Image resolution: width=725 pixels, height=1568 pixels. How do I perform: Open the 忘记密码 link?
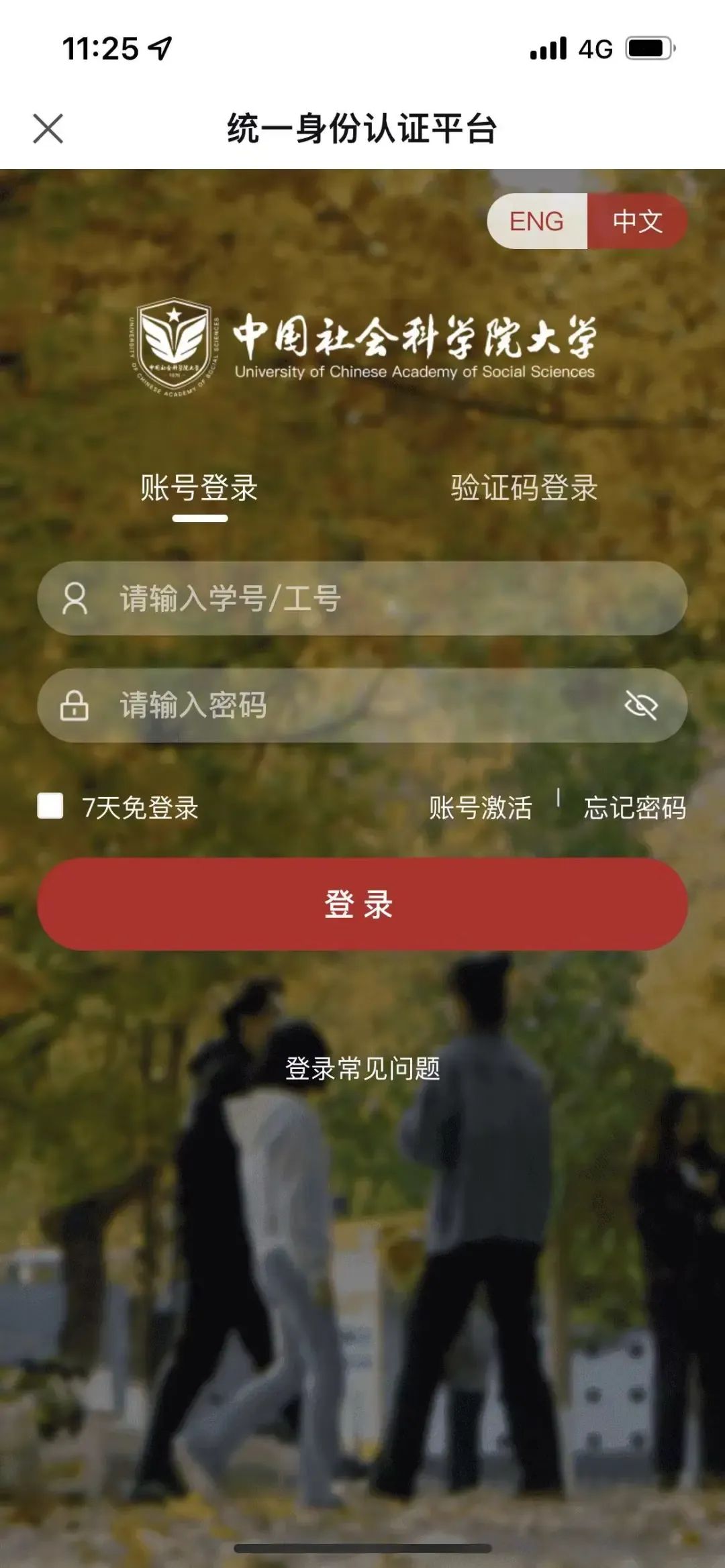point(635,808)
